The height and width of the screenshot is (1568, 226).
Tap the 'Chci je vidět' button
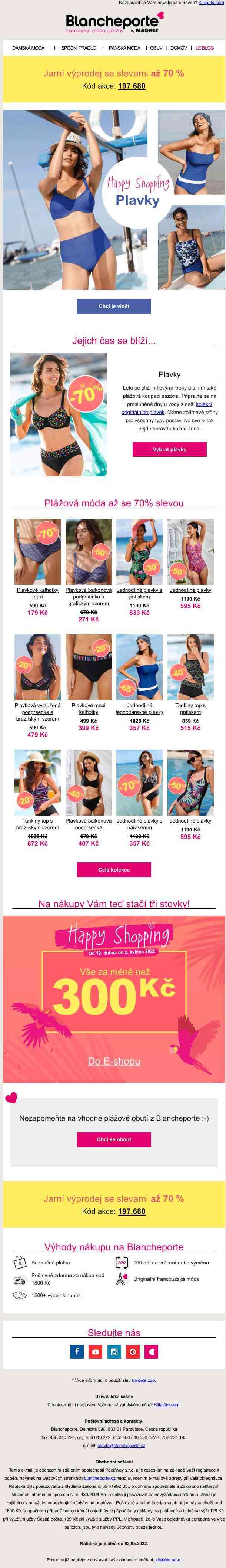tap(114, 306)
